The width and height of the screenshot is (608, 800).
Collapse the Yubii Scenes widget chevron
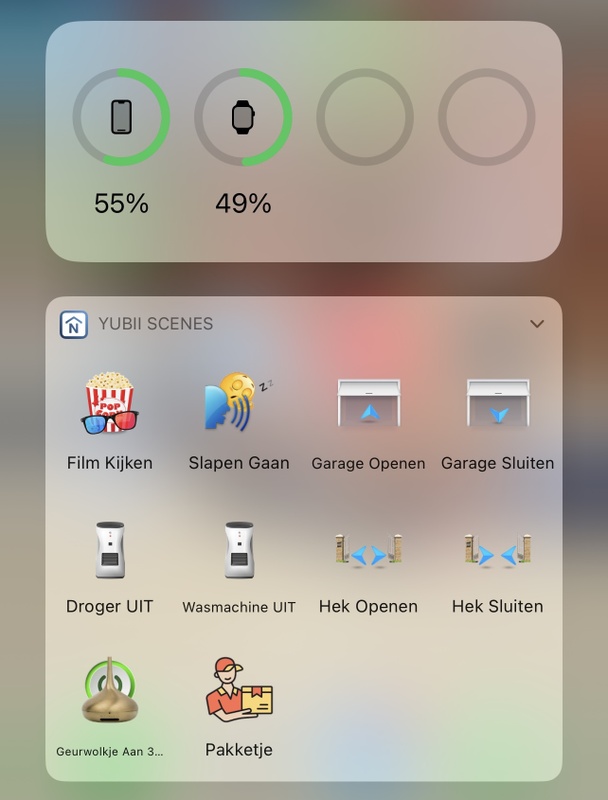[537, 324]
